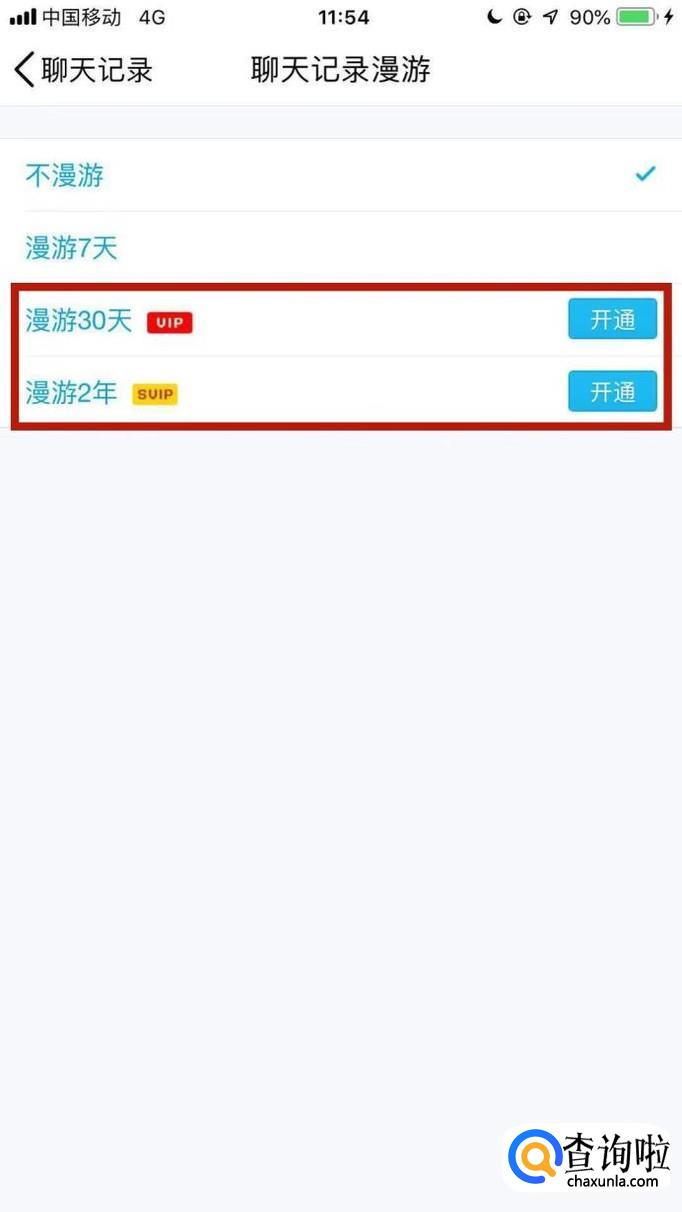Select the 不漫游 option
682x1212 pixels.
[x=341, y=175]
